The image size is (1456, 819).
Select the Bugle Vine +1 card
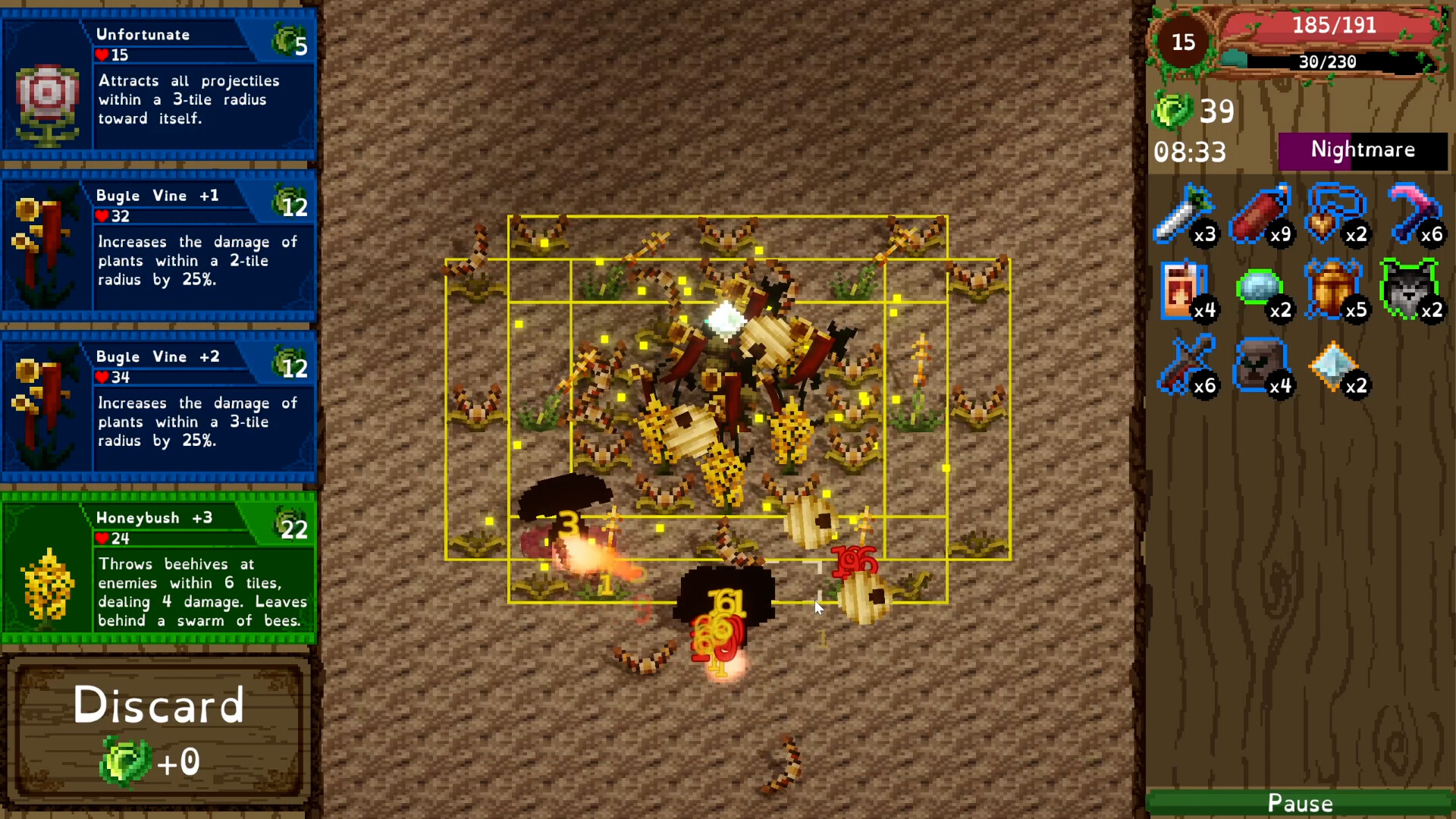pos(159,246)
